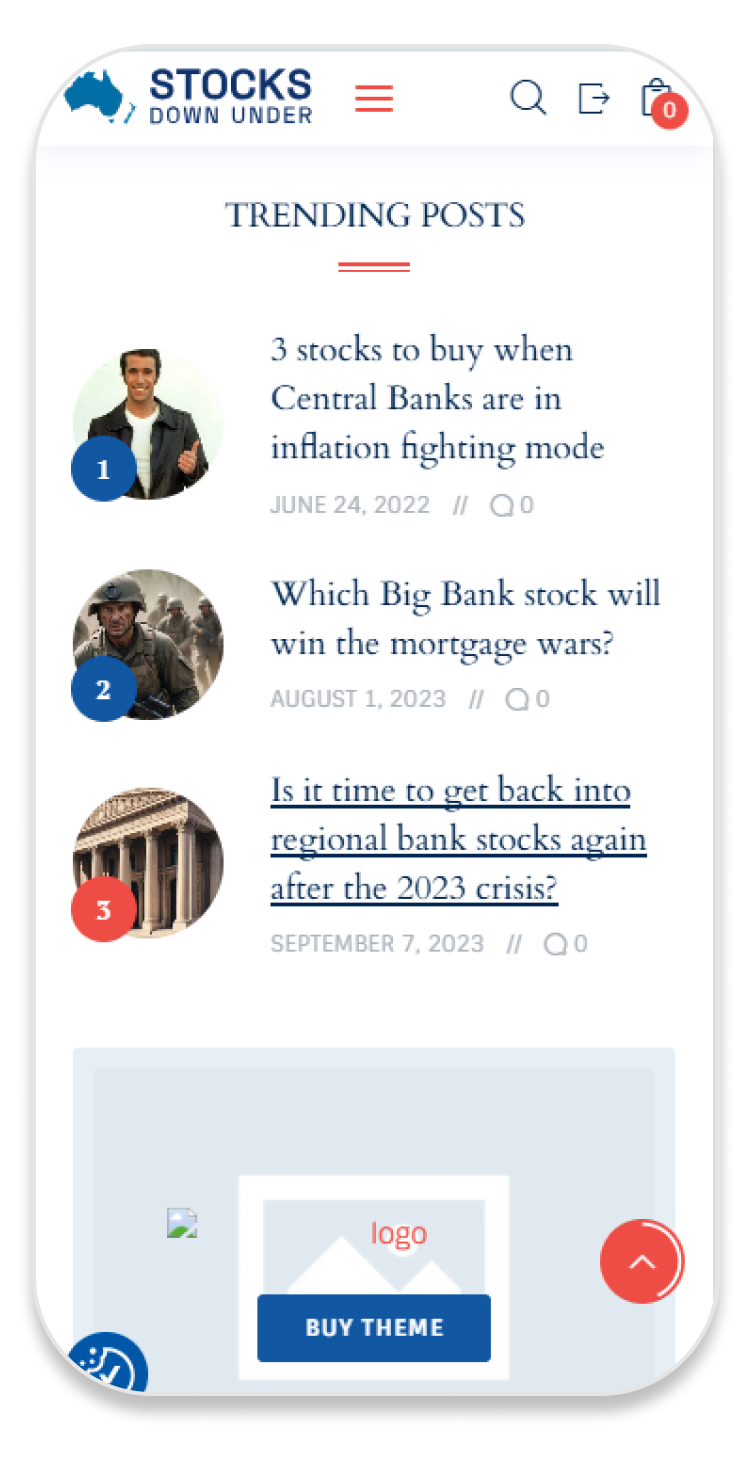
Task: Open the hamburger menu
Action: point(374,98)
